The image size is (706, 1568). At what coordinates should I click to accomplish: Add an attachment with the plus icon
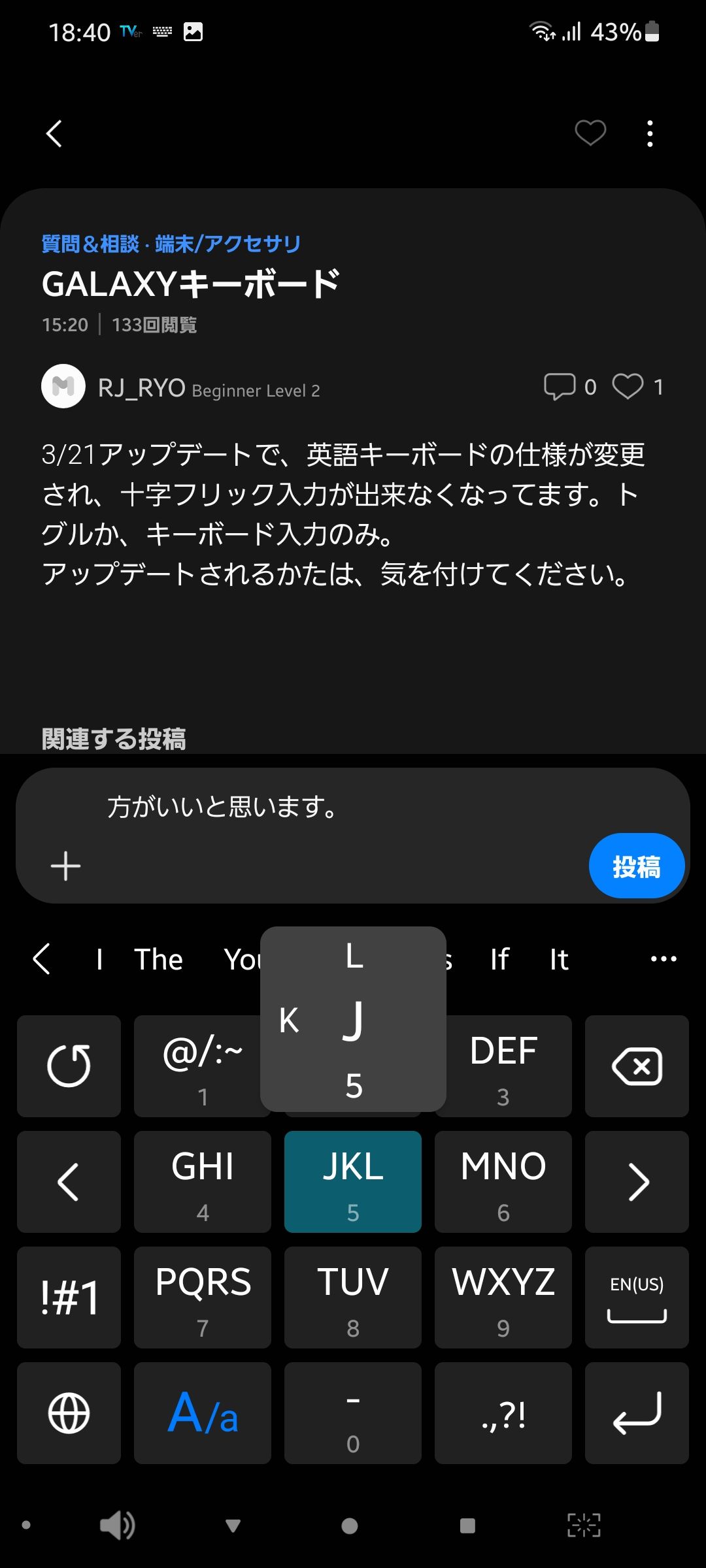click(65, 866)
